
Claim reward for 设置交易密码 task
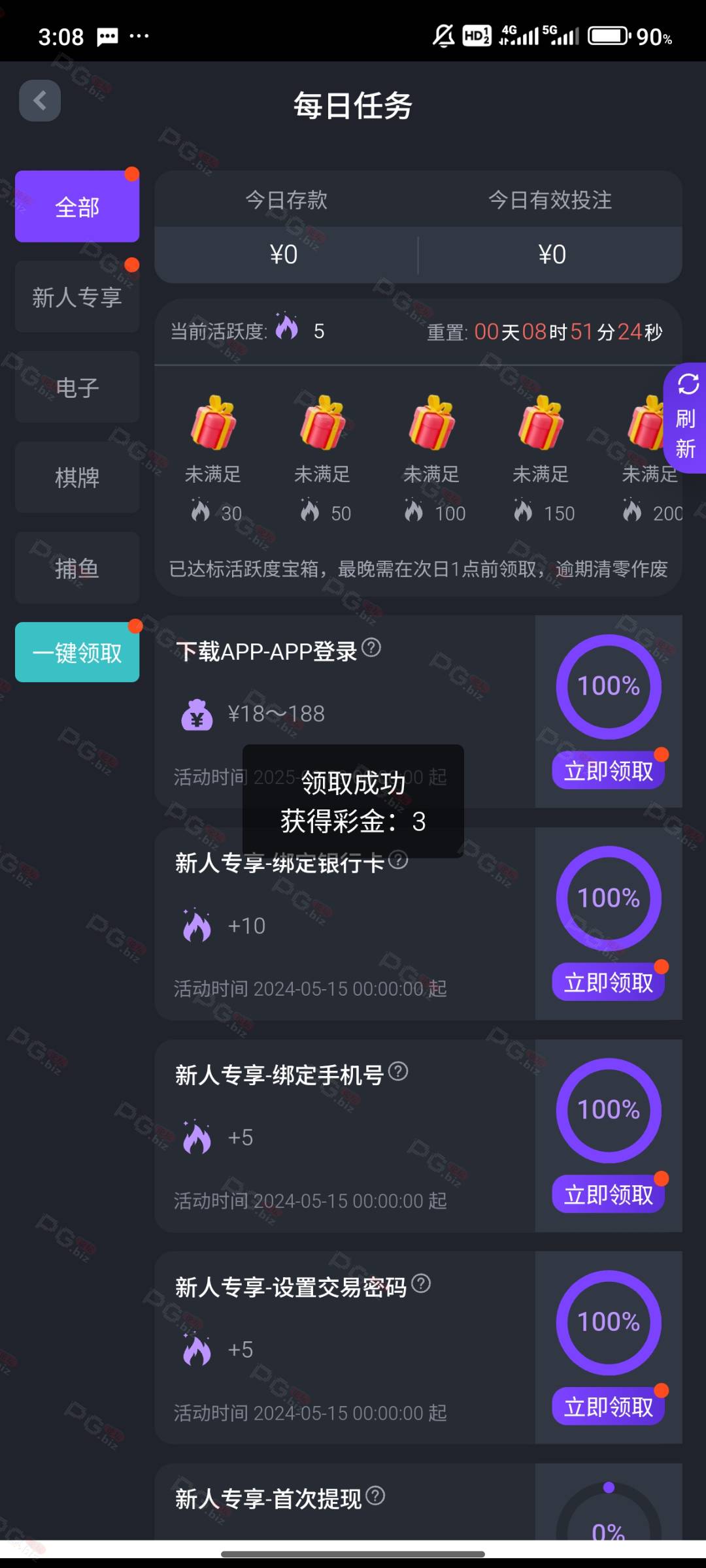click(x=609, y=1407)
